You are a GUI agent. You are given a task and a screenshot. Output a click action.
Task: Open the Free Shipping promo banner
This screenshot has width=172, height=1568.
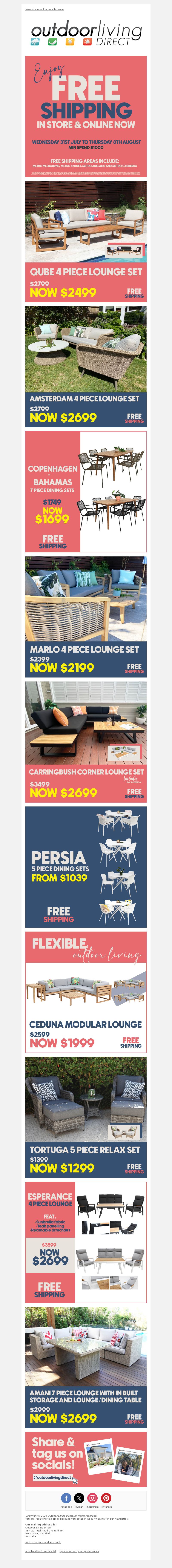pos(86,116)
